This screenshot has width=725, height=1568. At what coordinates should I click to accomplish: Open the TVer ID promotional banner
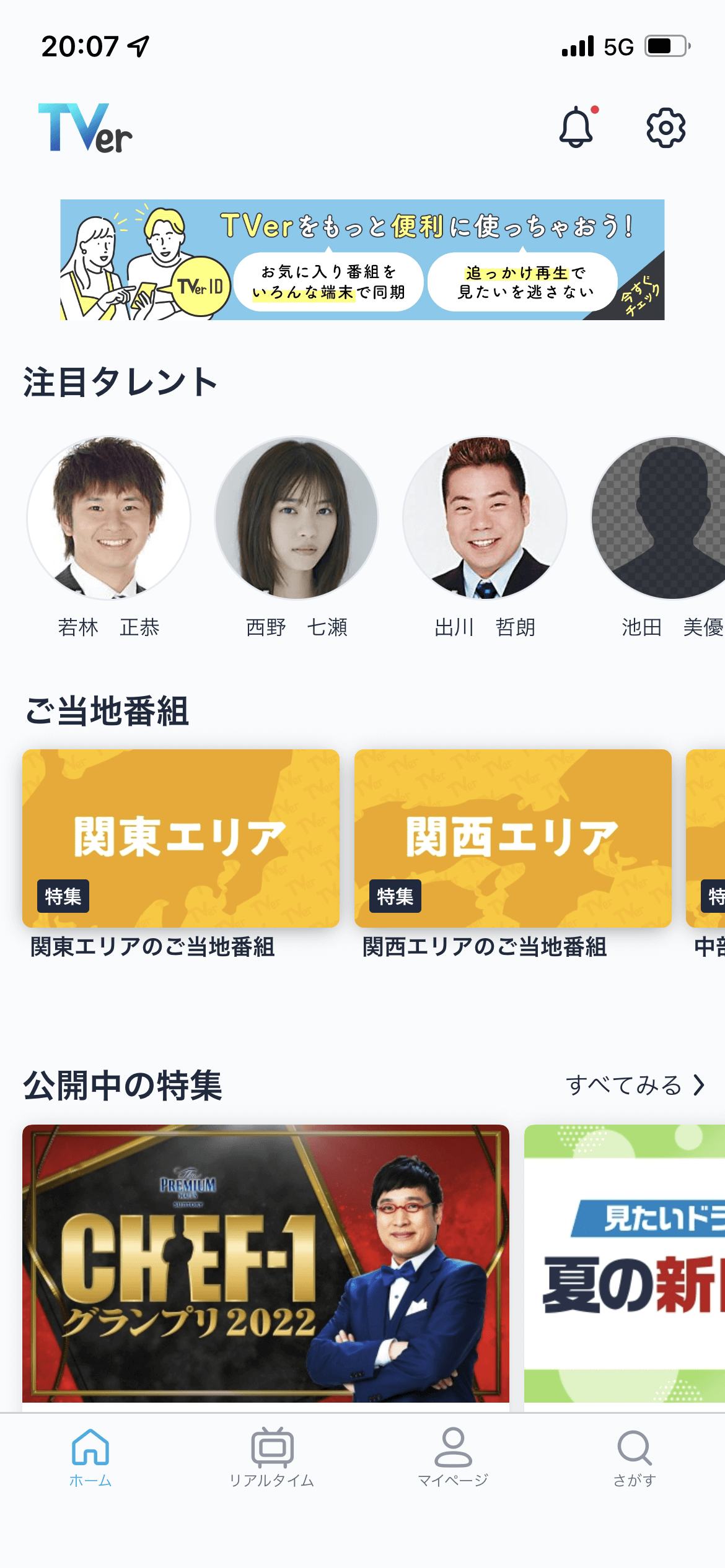361,260
